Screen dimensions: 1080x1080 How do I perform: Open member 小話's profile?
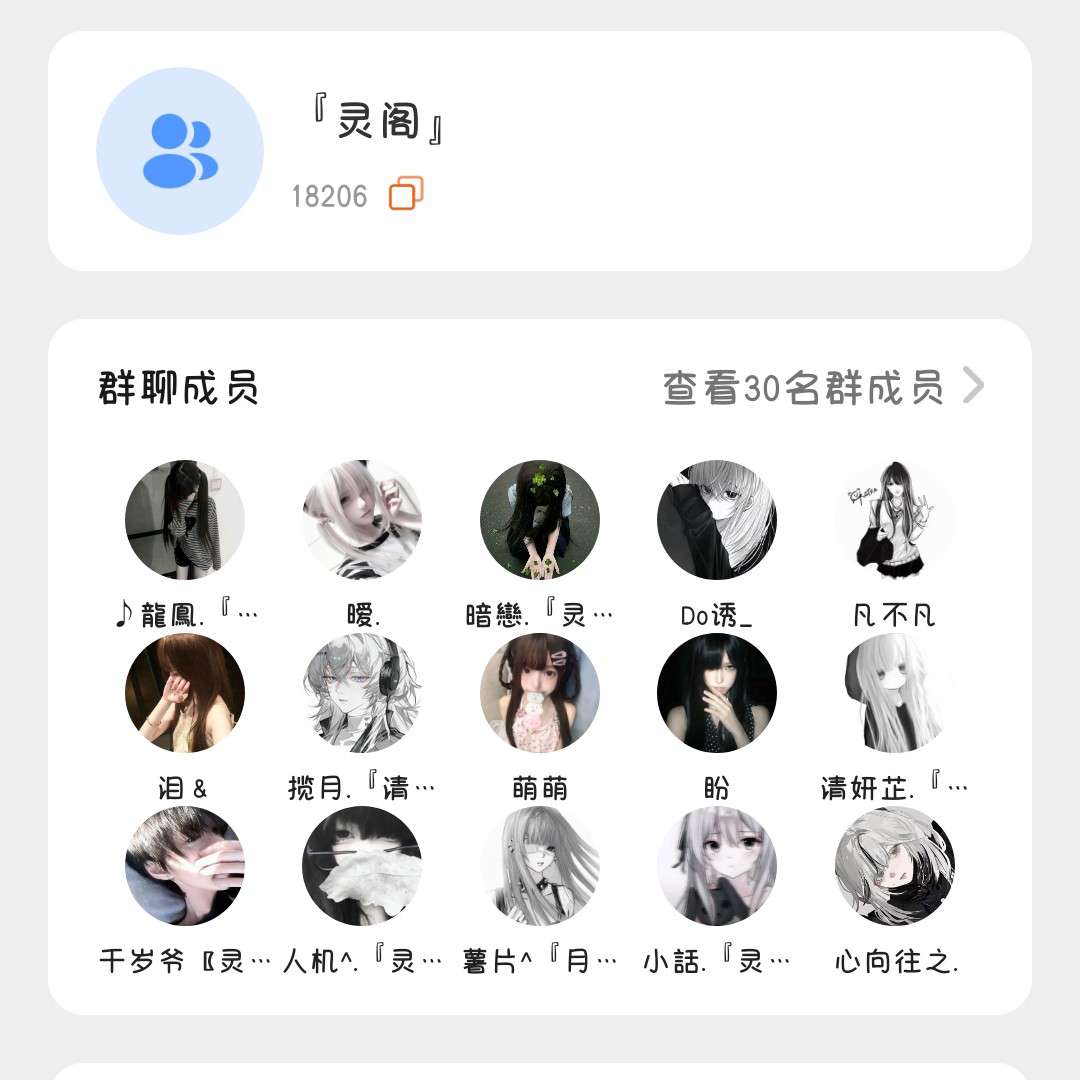point(717,866)
